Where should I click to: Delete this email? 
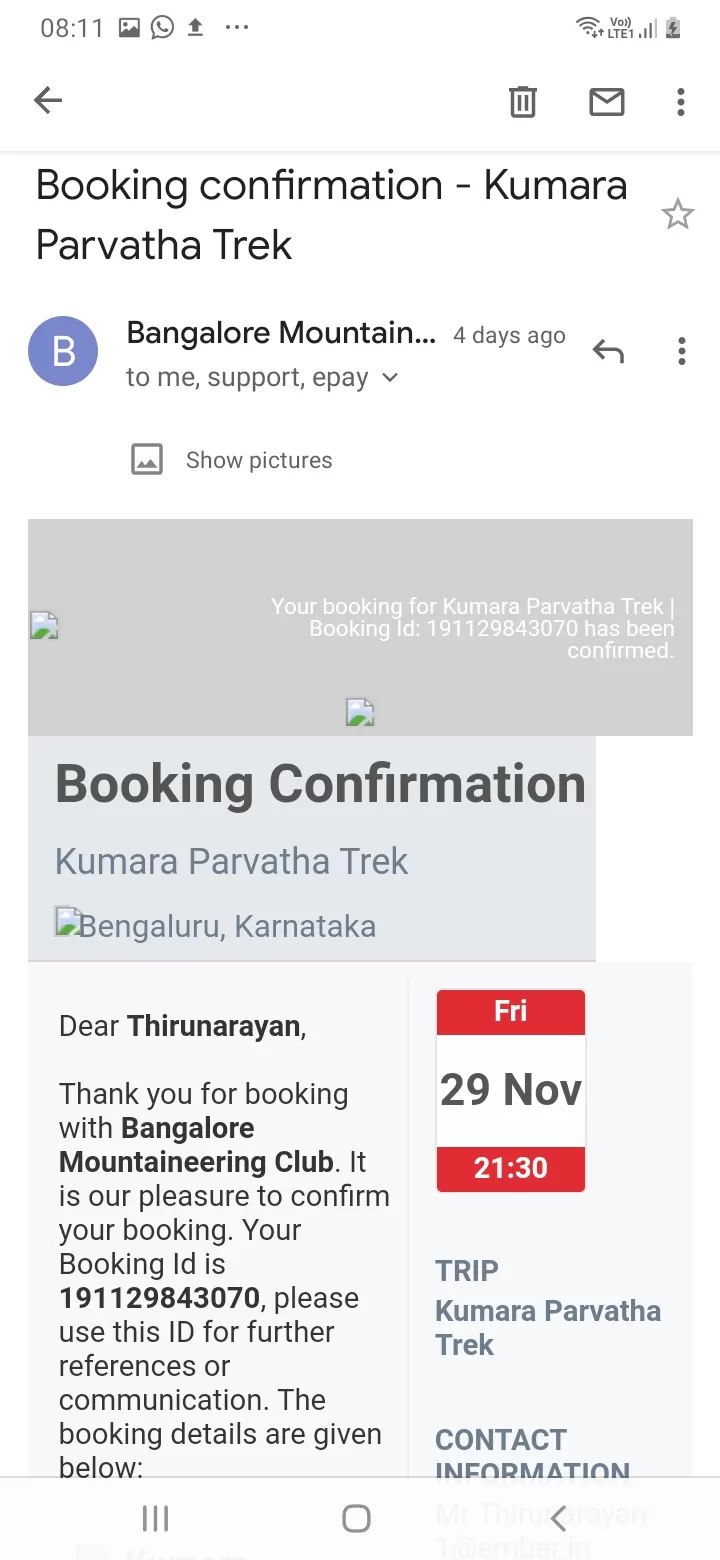pyautogui.click(x=523, y=101)
